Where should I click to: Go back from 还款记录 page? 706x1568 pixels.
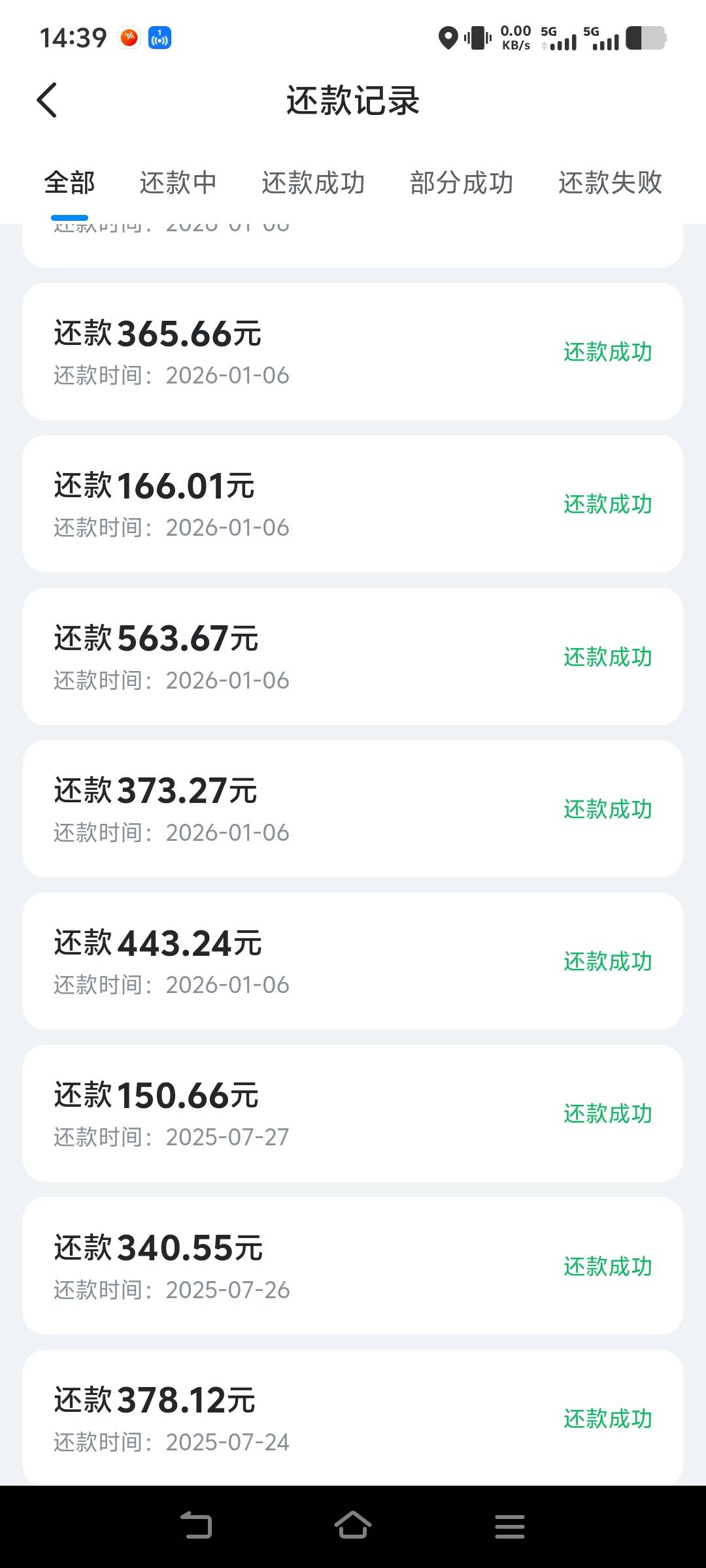(x=47, y=101)
